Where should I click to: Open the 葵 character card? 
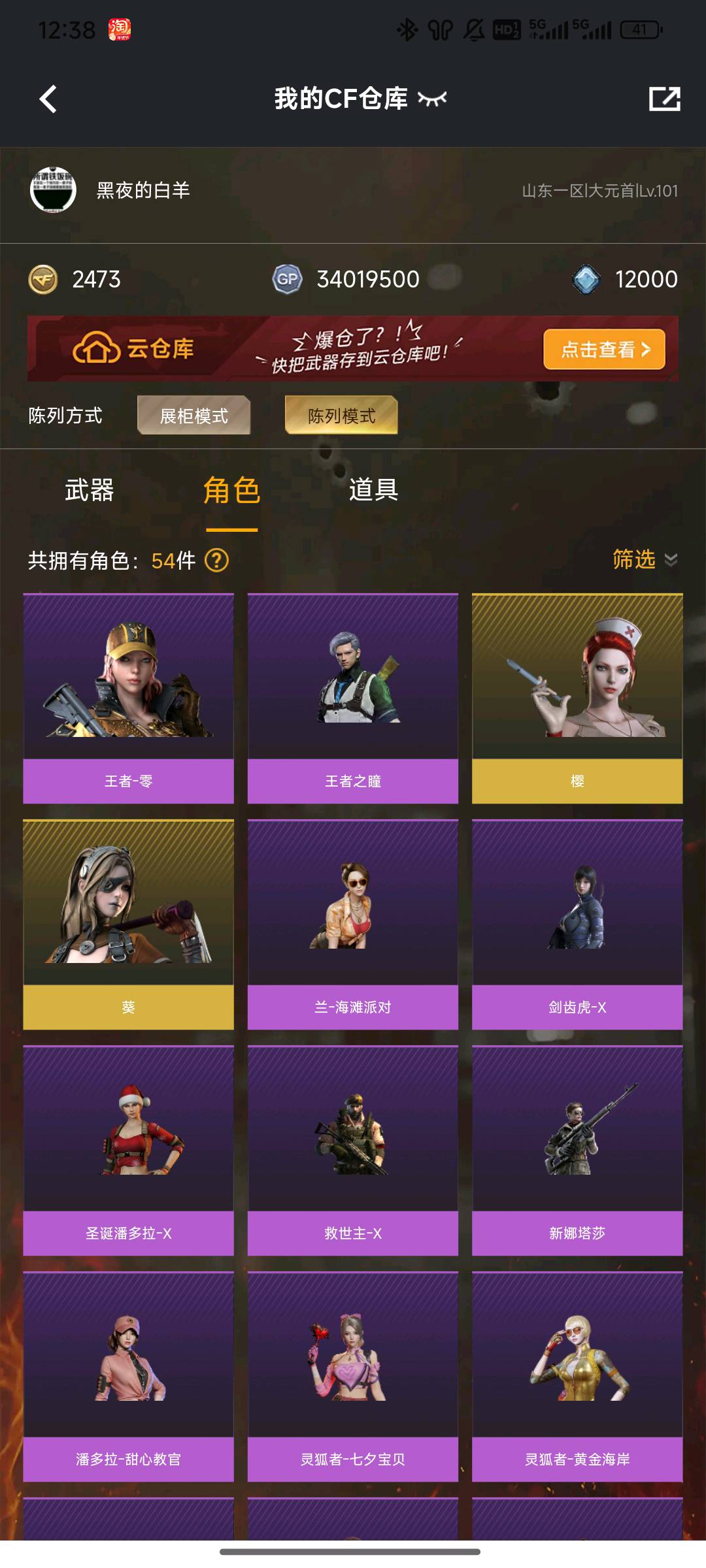(x=129, y=924)
